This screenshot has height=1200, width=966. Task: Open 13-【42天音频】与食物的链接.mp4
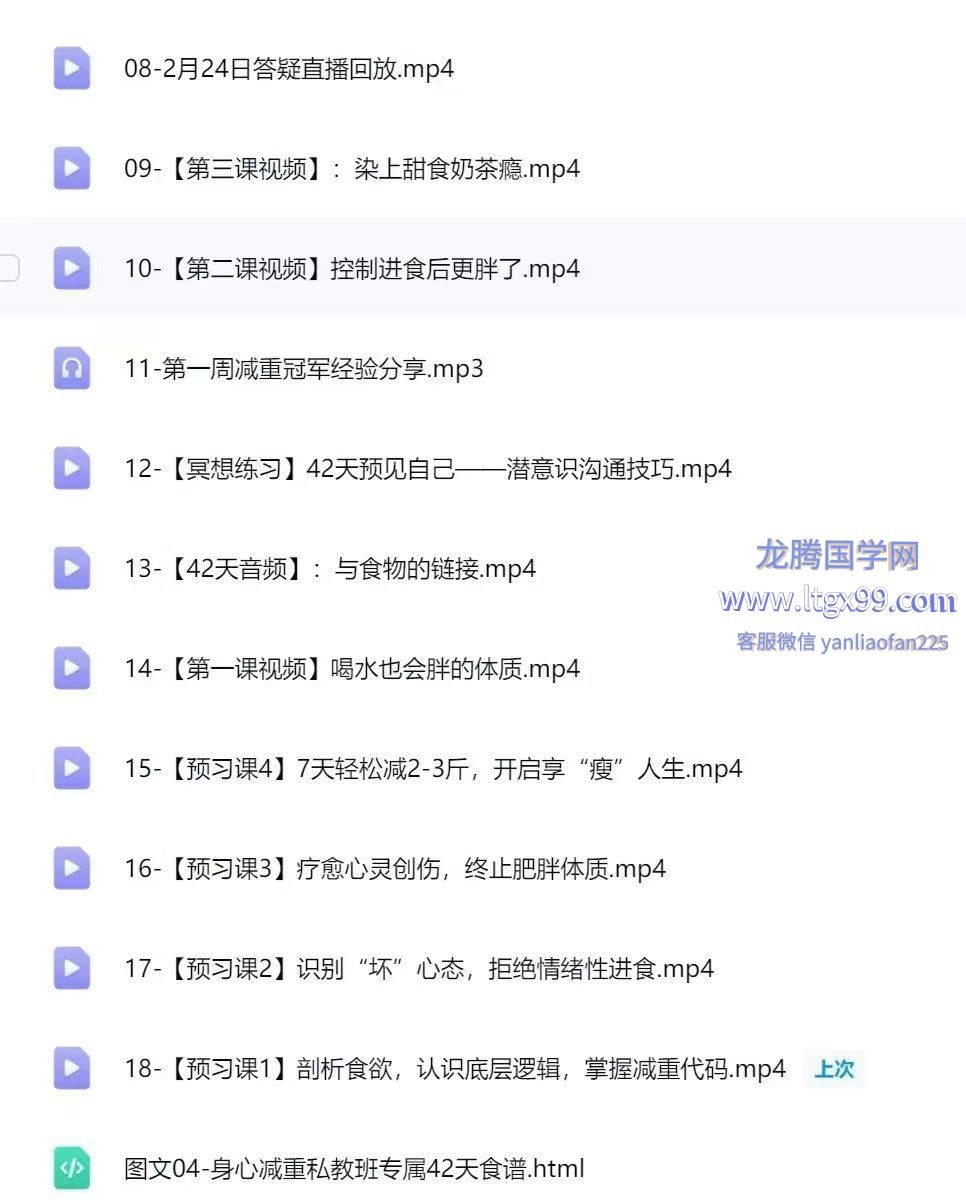[x=329, y=569]
